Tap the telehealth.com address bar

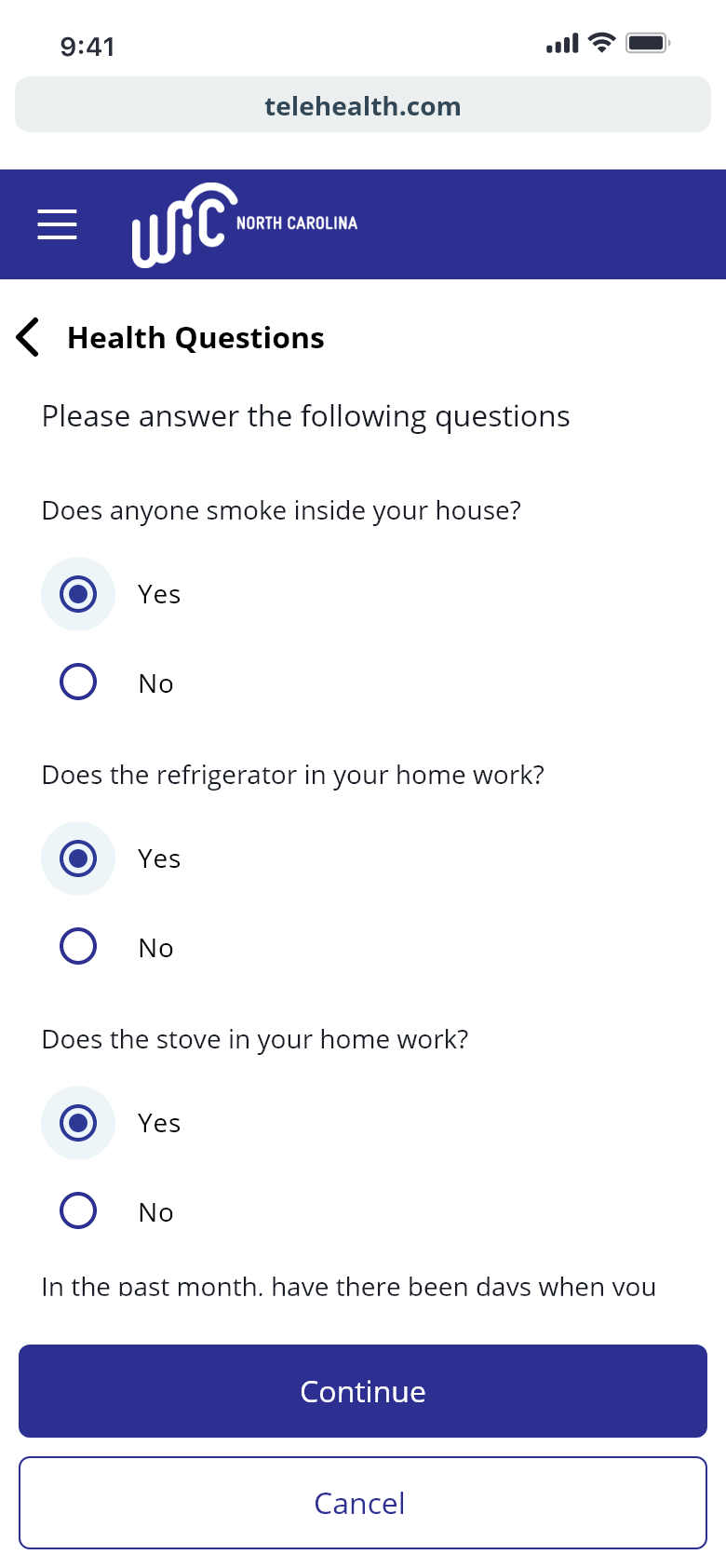click(x=363, y=105)
